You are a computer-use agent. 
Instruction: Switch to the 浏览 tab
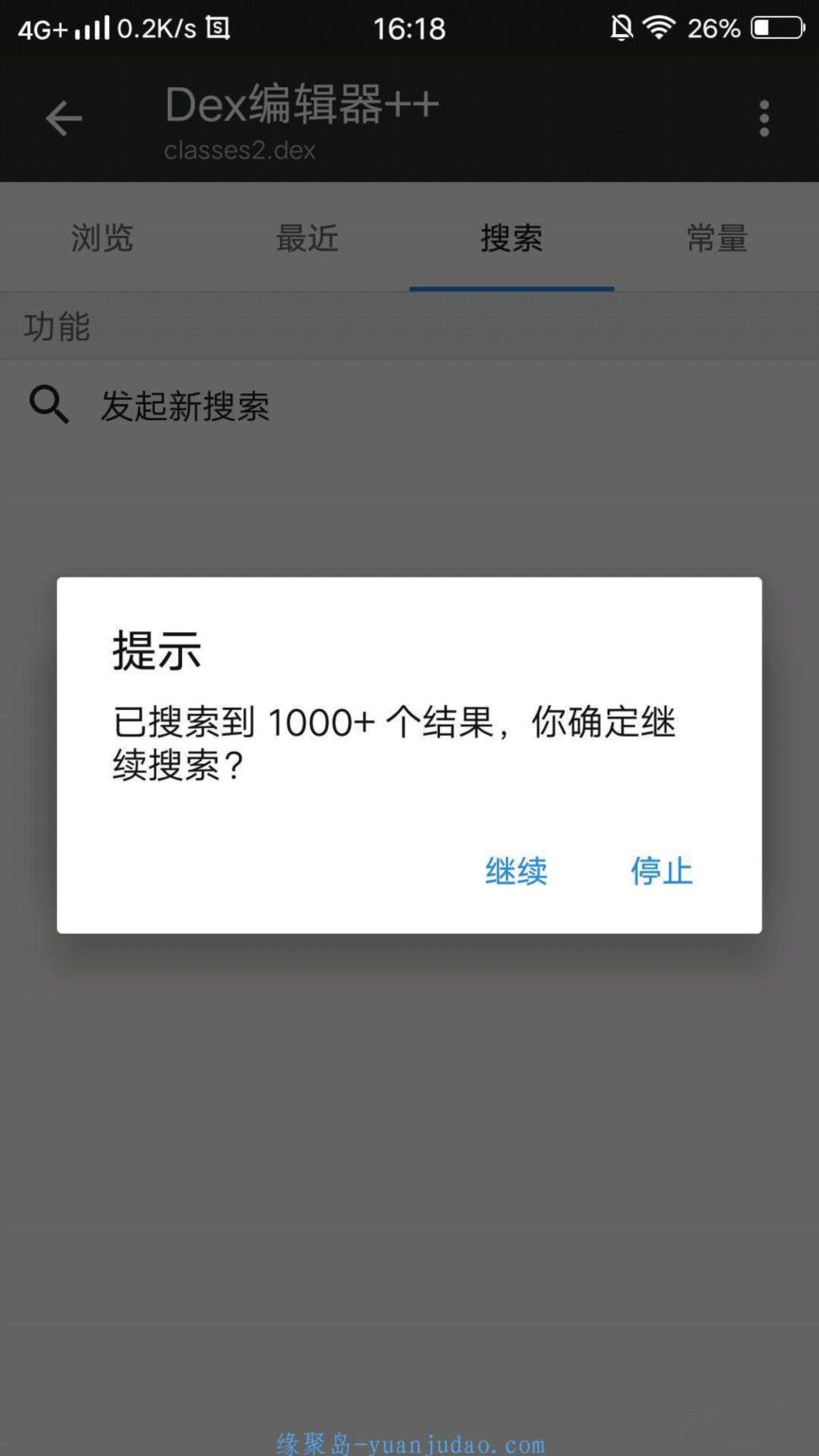[x=102, y=238]
